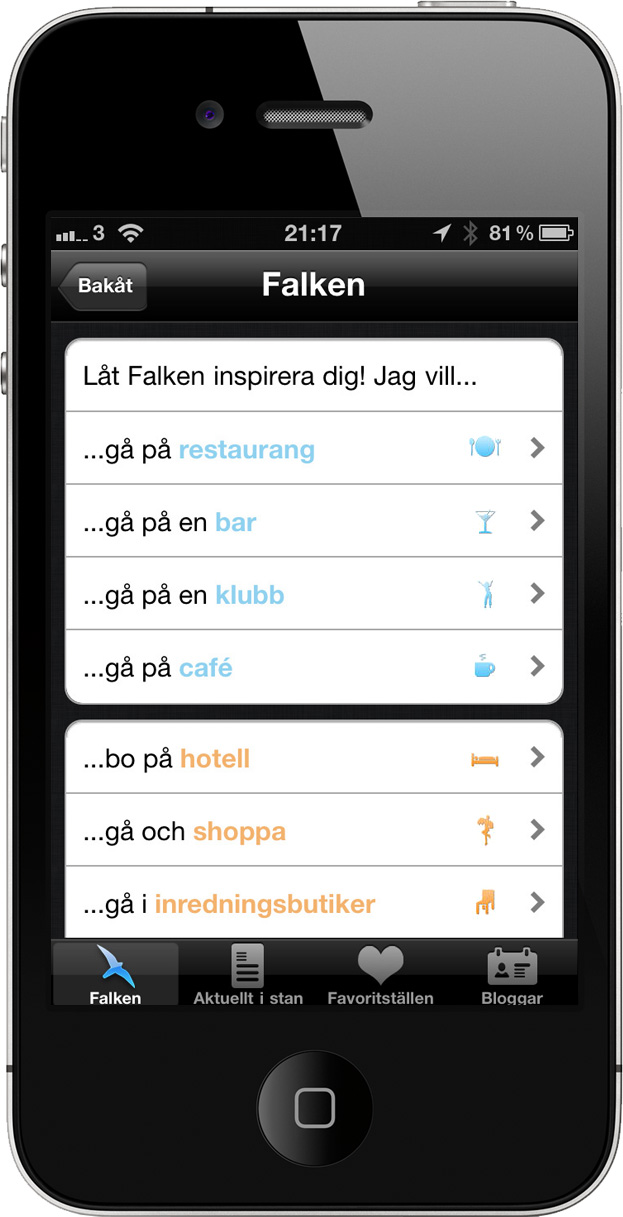Open the klubb category
The image size is (623, 1217).
[313, 595]
